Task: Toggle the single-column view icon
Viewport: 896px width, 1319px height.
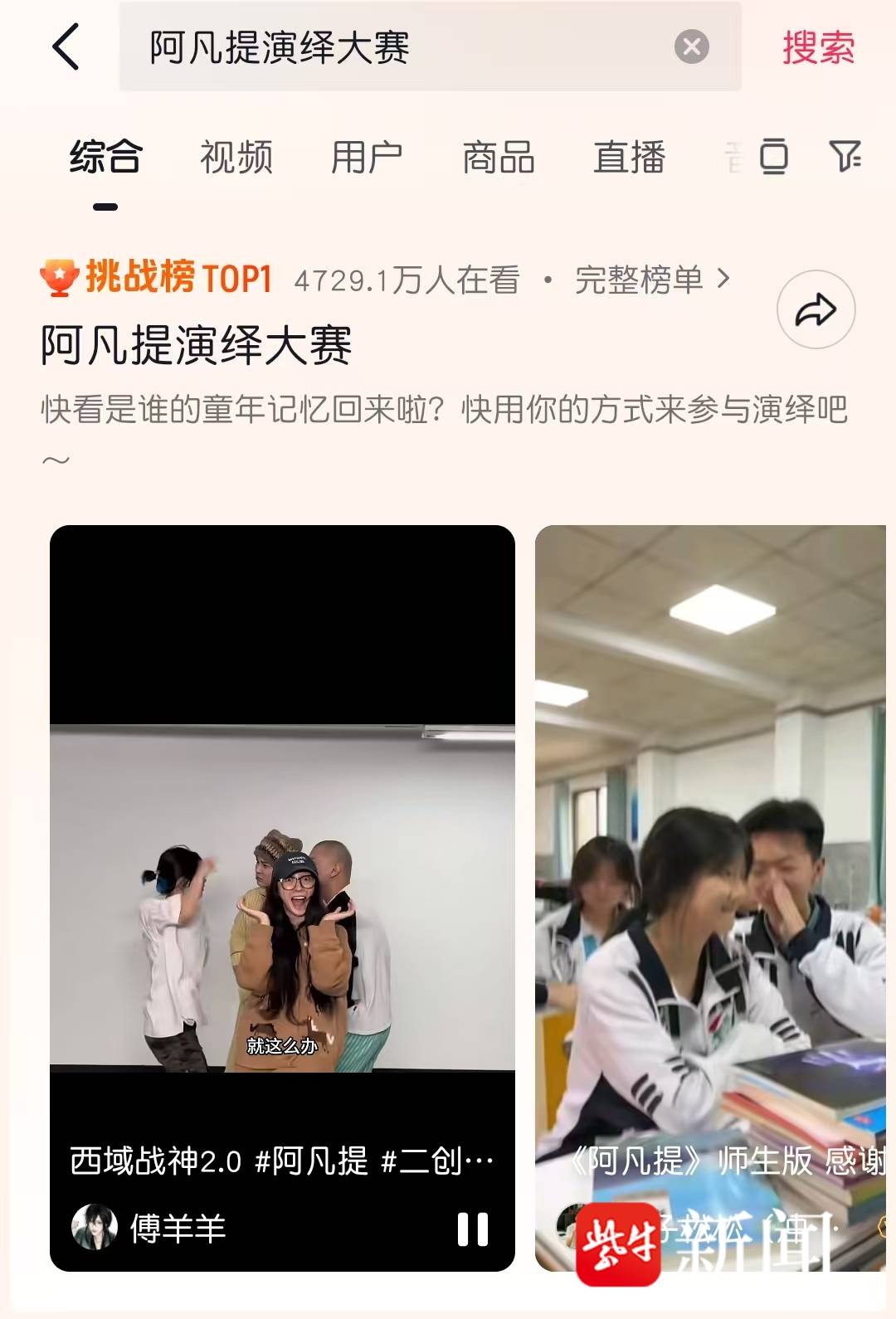Action: [773, 156]
